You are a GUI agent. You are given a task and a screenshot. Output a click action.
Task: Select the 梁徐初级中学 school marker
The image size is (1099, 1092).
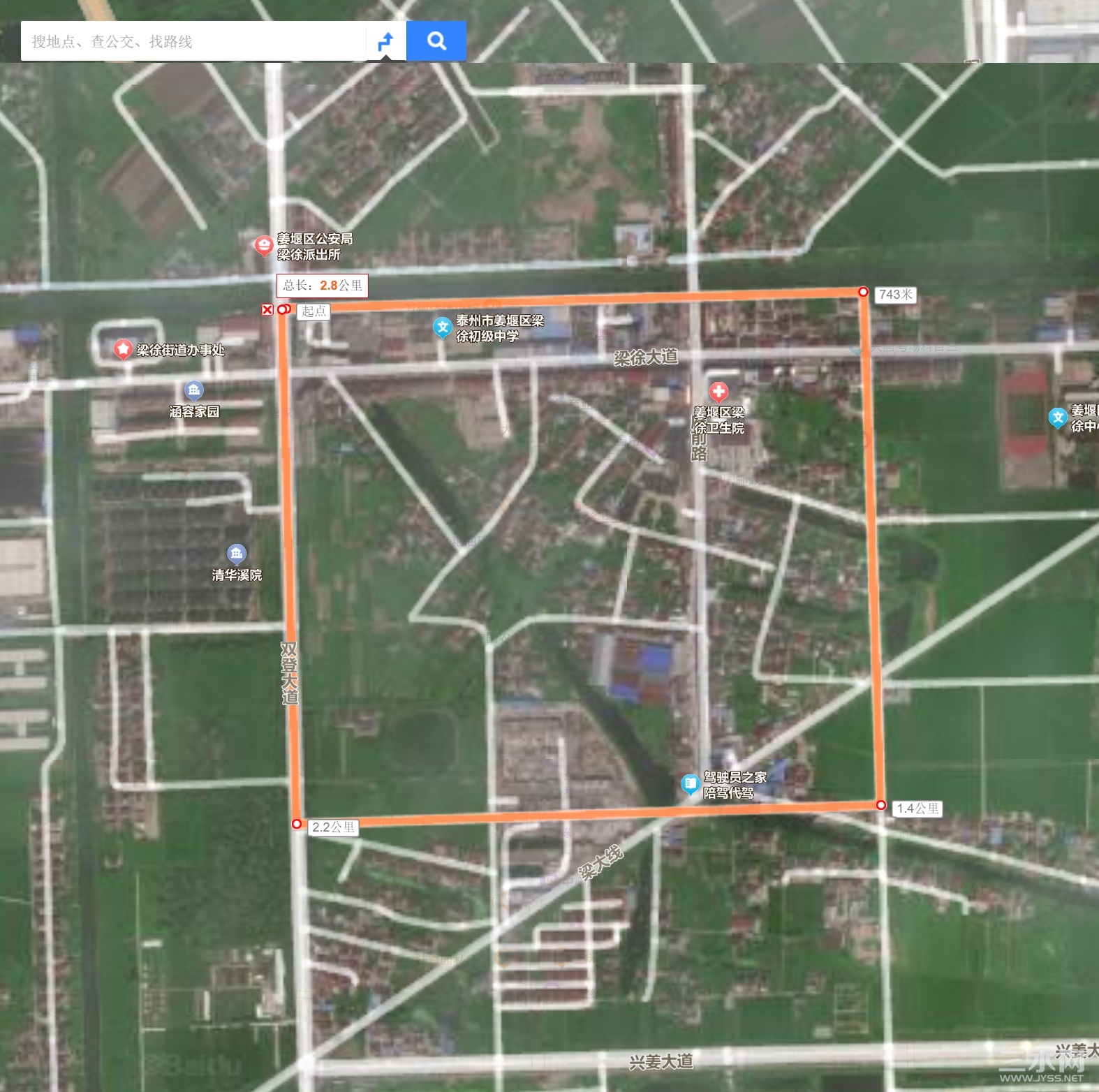pos(442,327)
